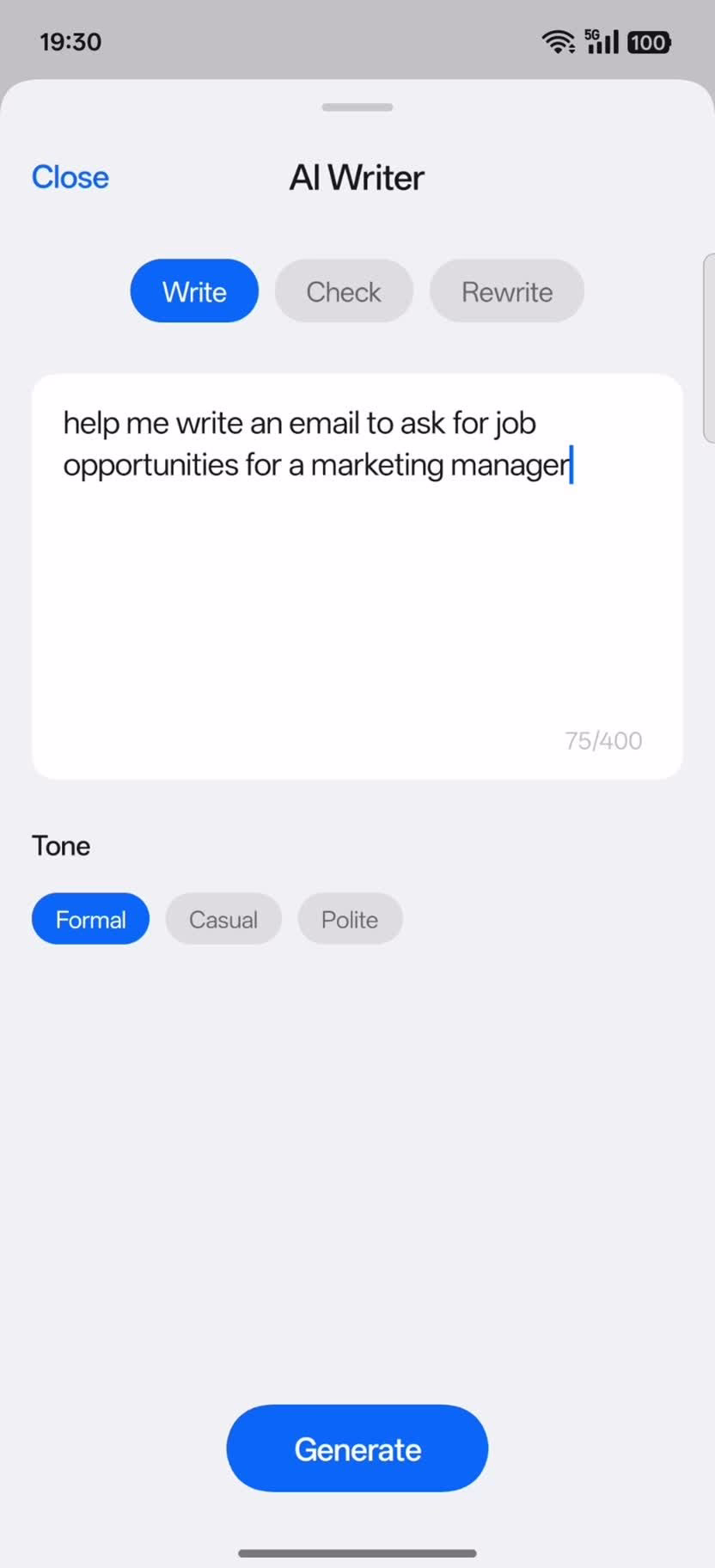Select the Write mode tab

click(194, 291)
